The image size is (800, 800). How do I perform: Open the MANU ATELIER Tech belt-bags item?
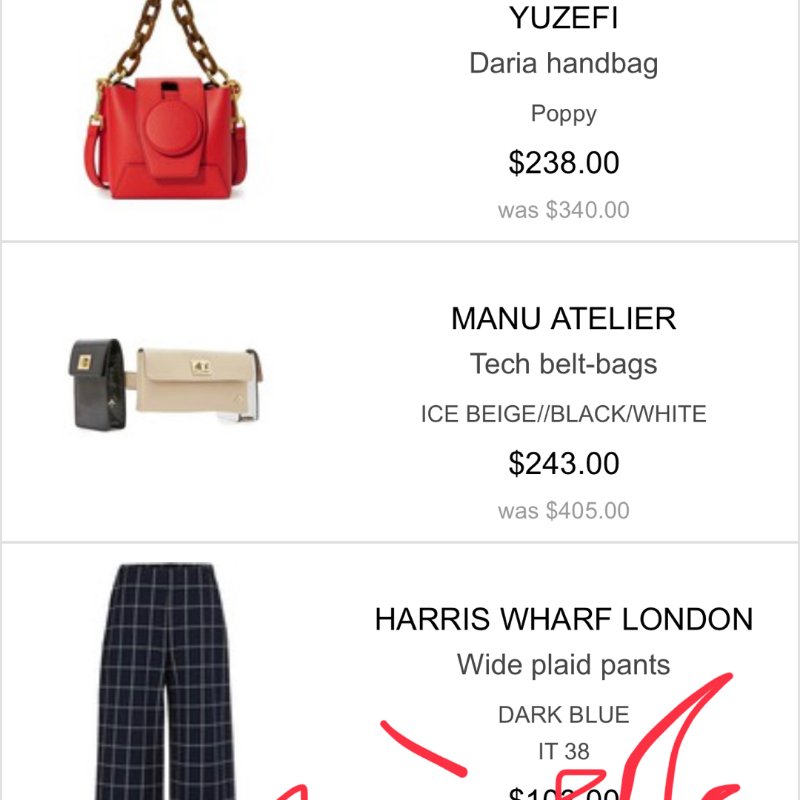[563, 364]
